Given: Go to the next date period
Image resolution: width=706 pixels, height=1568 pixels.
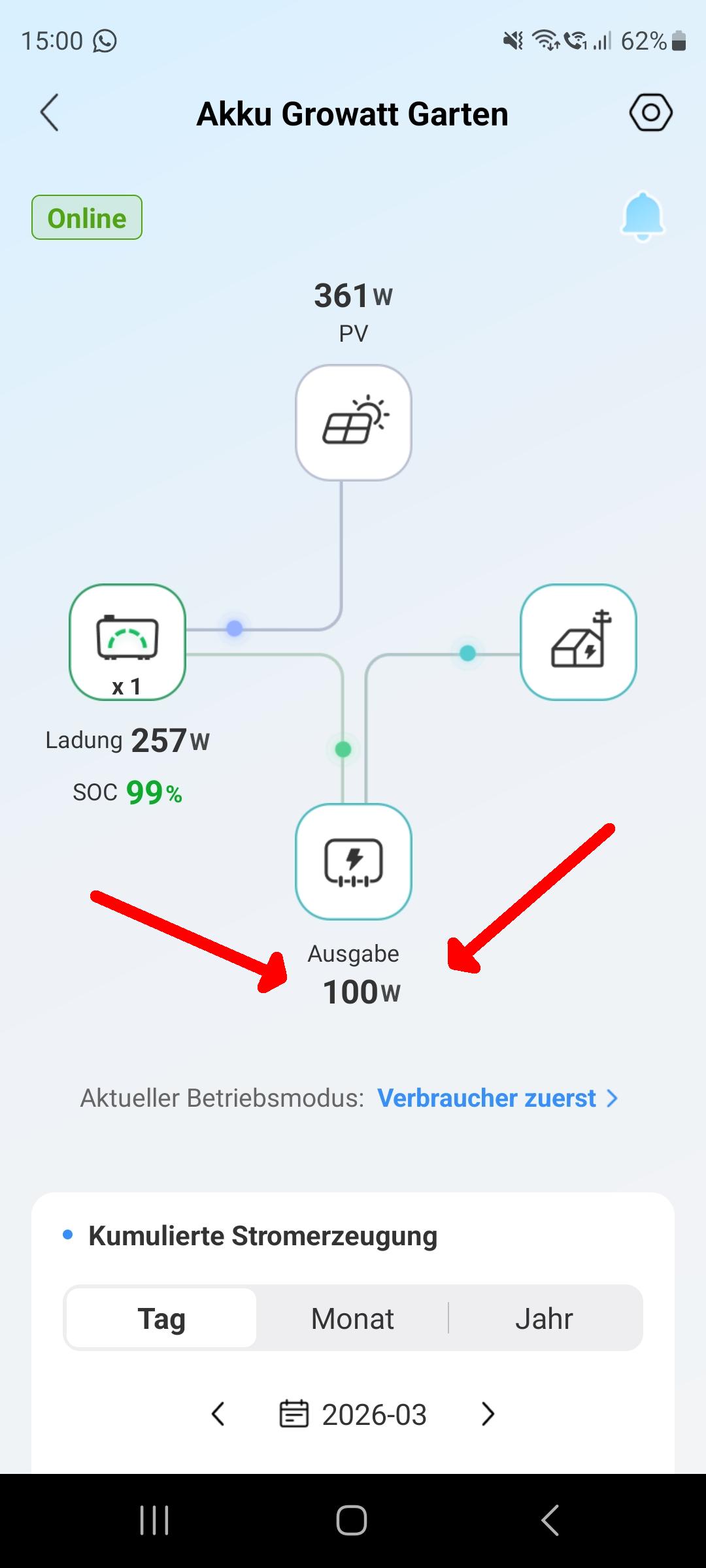Looking at the screenshot, I should coord(488,1414).
